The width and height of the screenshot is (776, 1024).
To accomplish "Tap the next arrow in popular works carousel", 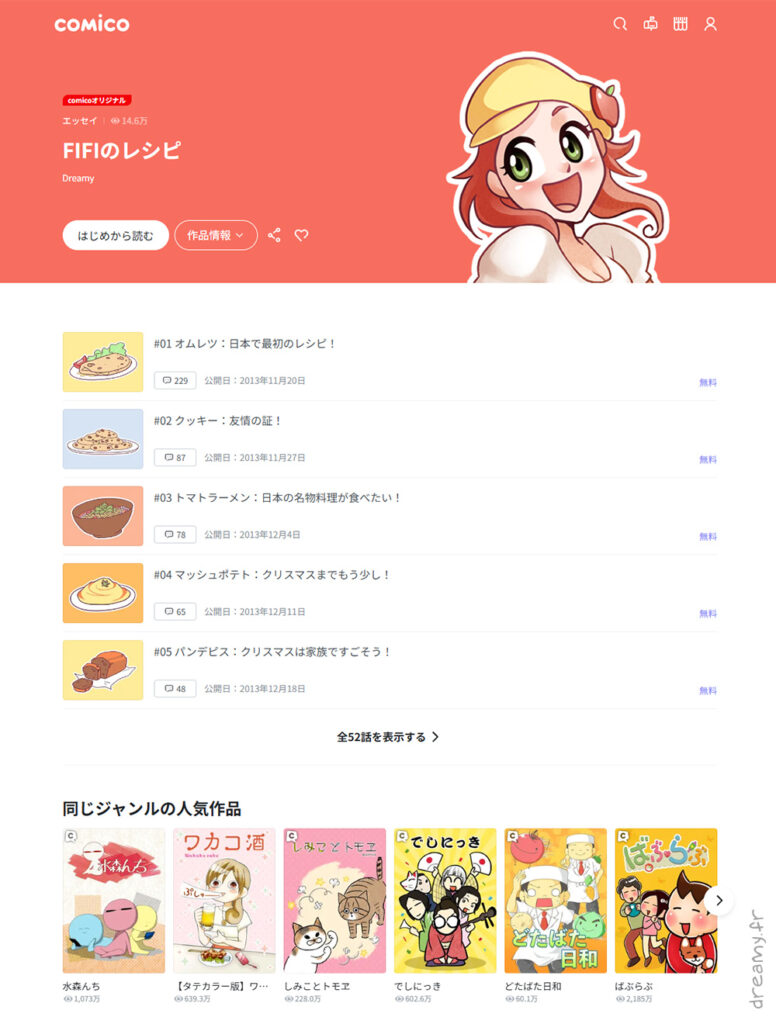I will point(718,900).
